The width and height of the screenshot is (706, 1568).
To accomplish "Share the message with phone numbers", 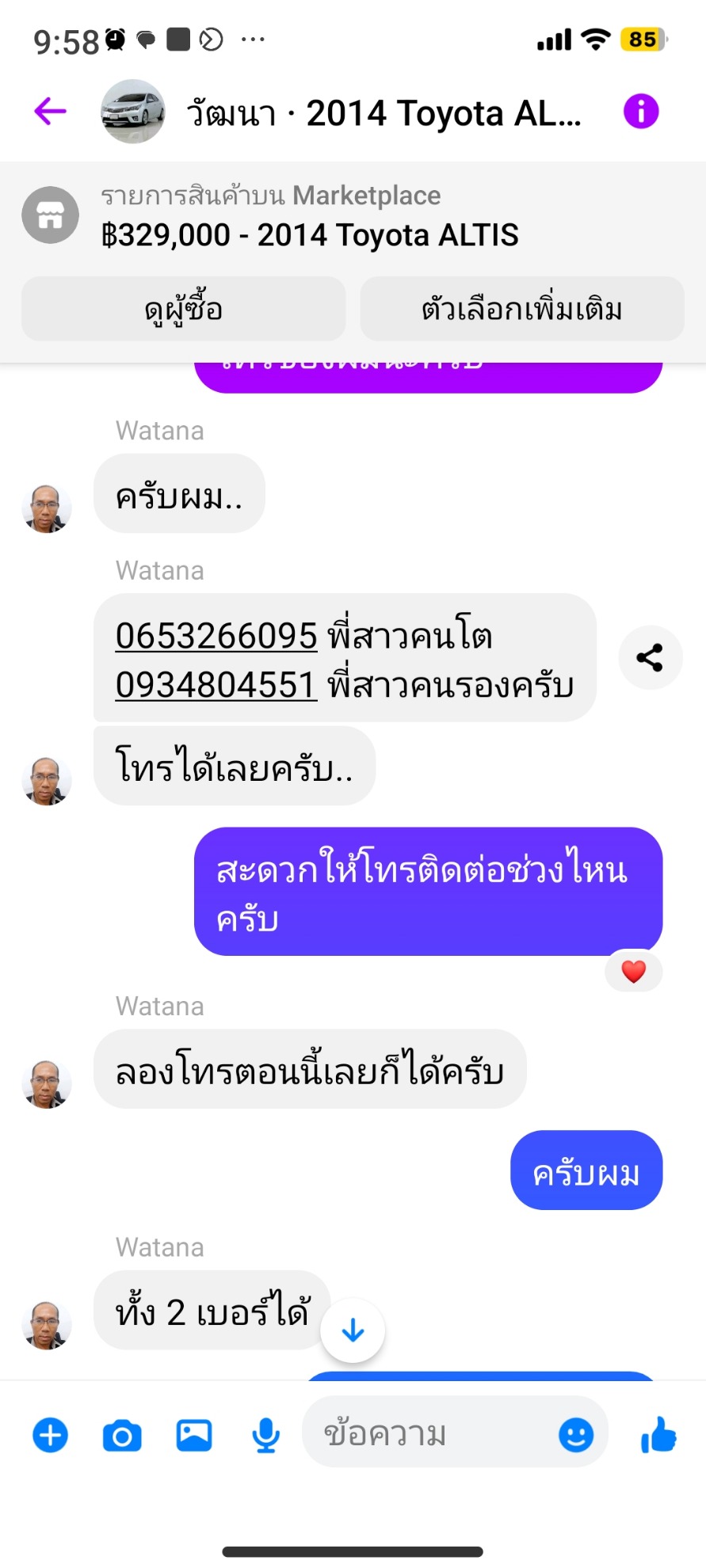I will coord(650,658).
